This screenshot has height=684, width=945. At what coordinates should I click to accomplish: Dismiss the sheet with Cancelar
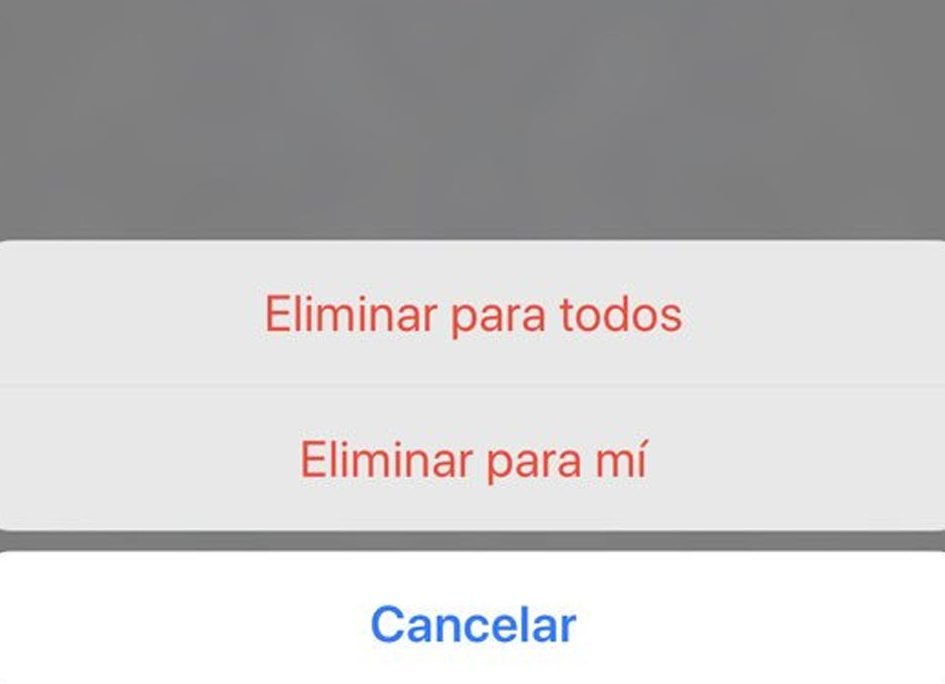tap(473, 624)
